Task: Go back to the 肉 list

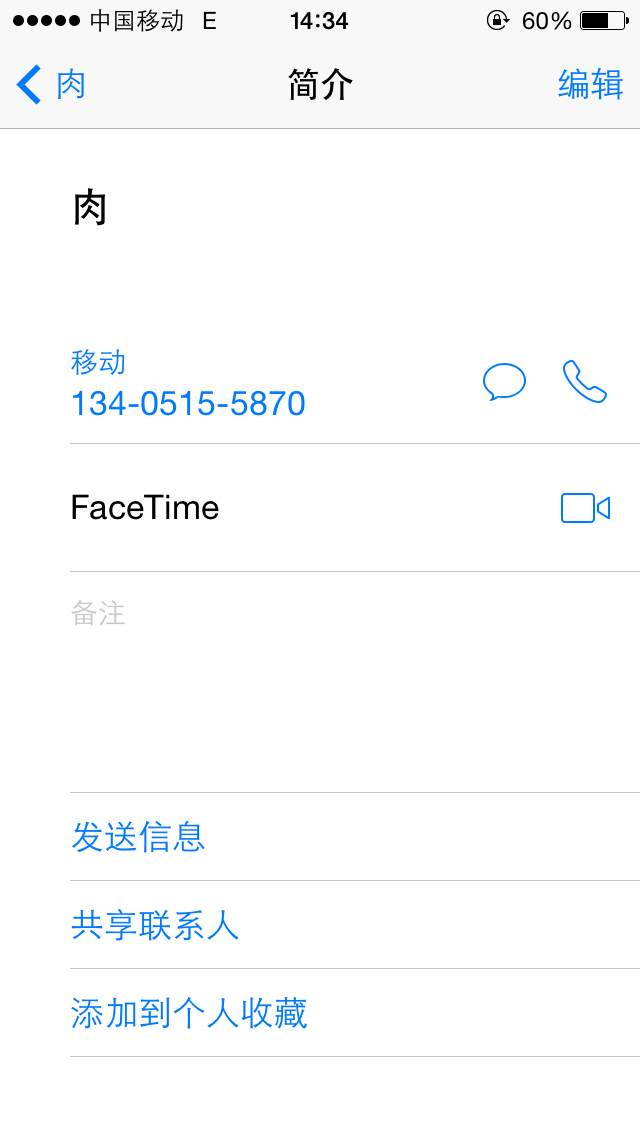Action: [x=51, y=85]
